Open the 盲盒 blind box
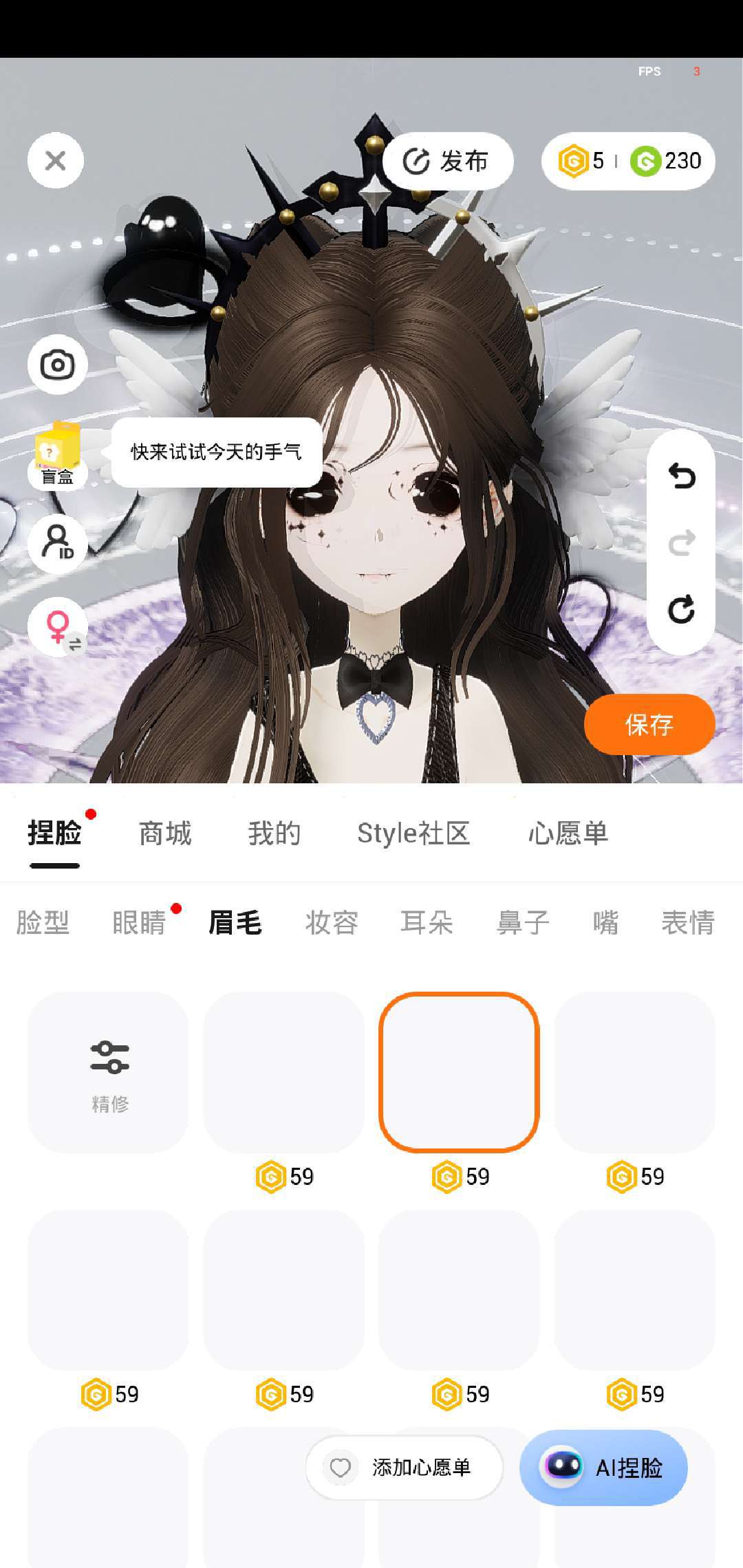 click(x=58, y=454)
